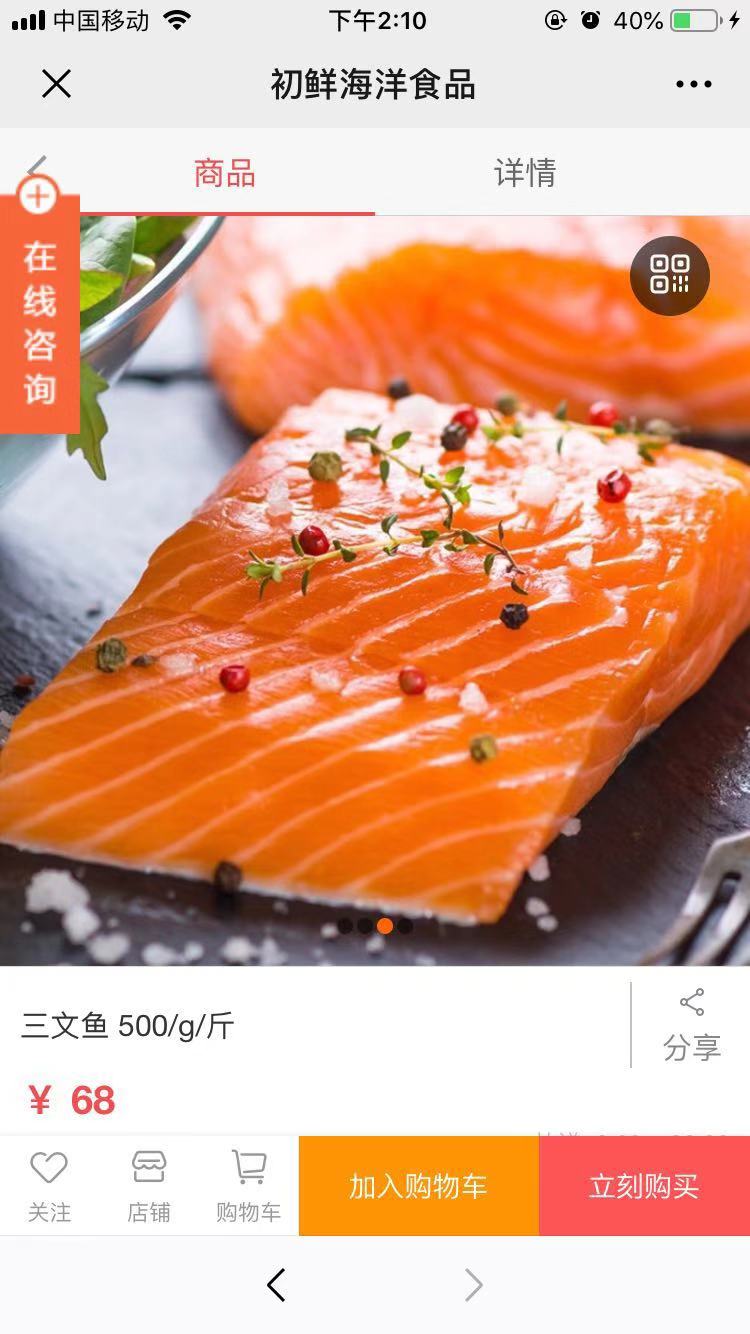Select the 商品 tab

click(224, 173)
